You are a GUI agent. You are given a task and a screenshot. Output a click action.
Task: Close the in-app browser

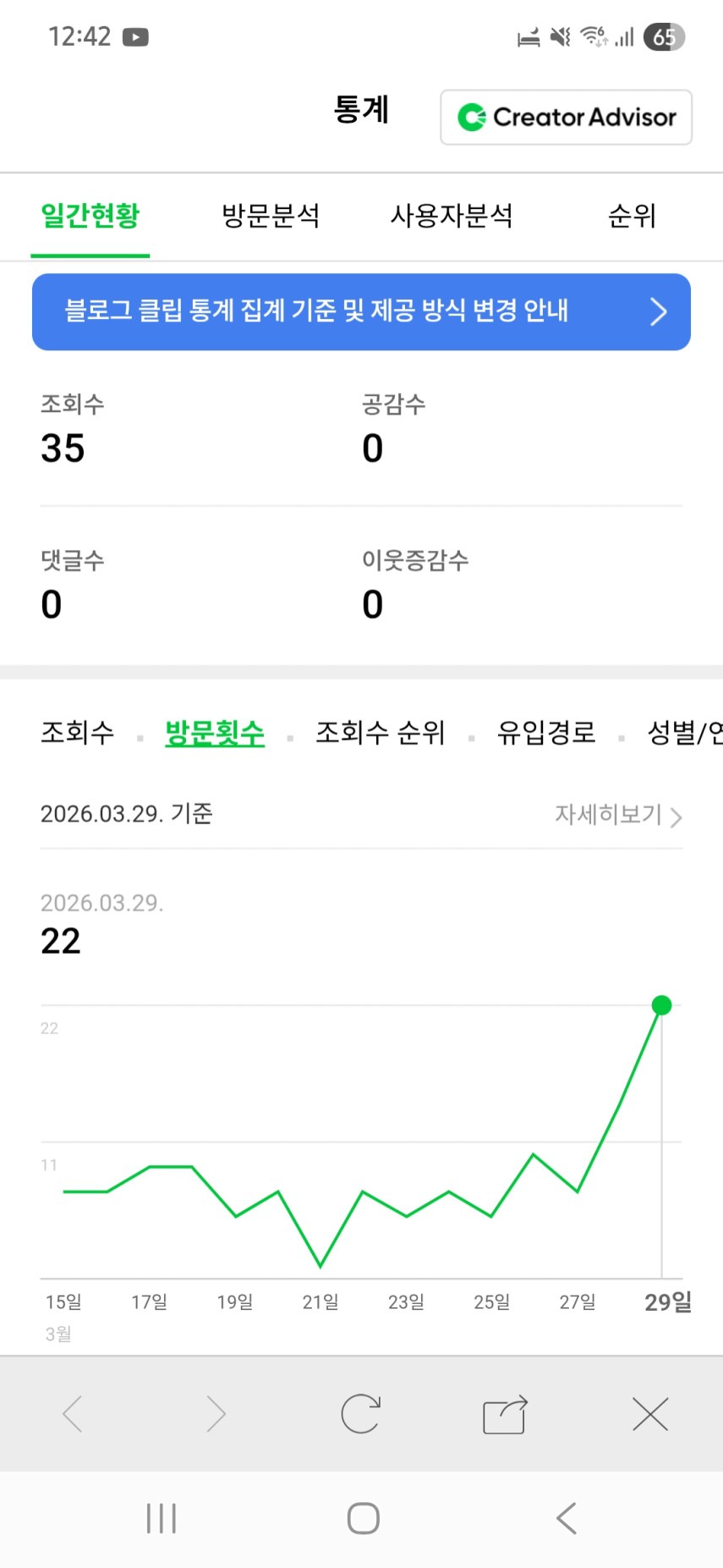tap(650, 1414)
